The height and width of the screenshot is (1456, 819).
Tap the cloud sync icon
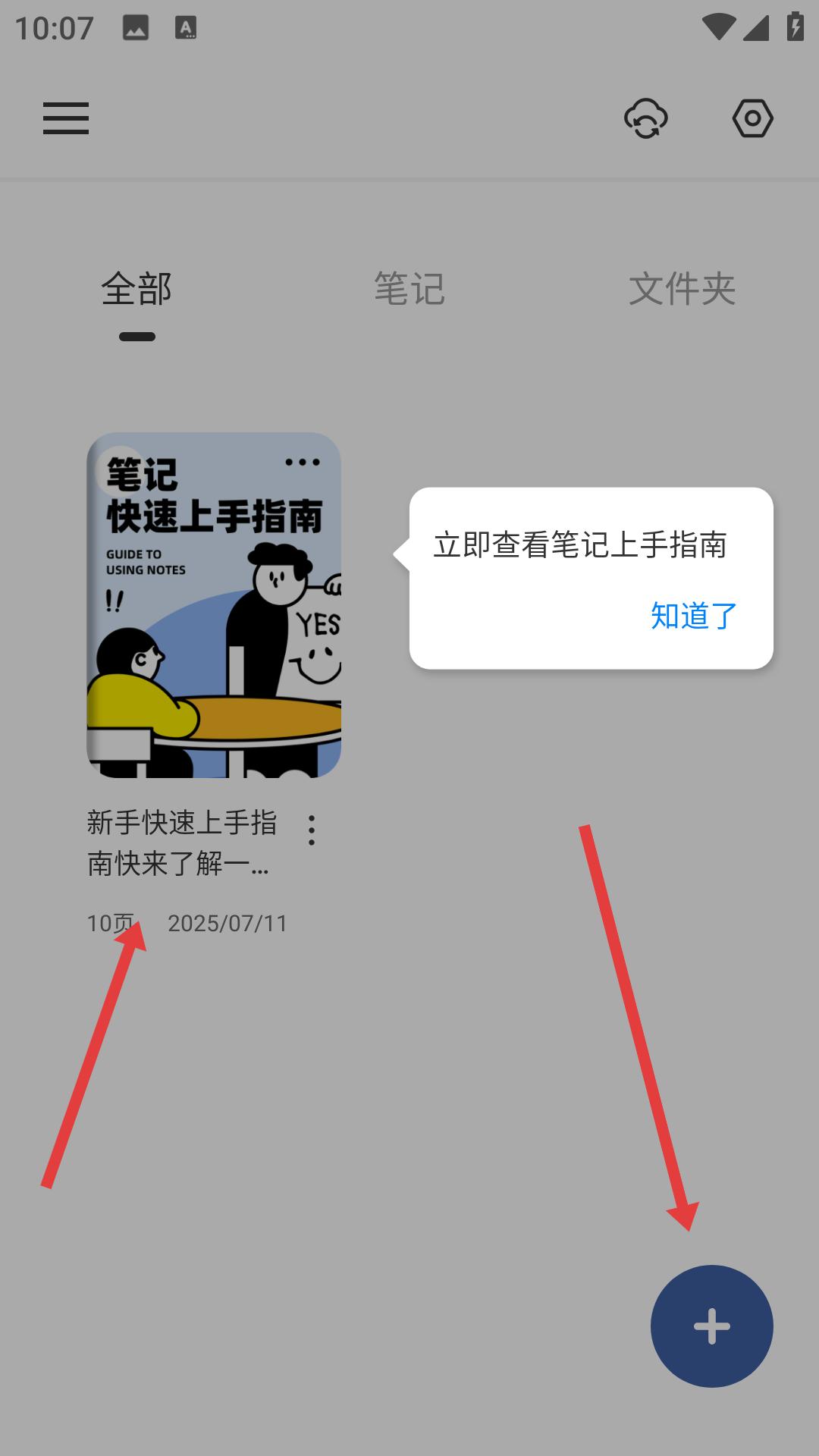(x=646, y=118)
